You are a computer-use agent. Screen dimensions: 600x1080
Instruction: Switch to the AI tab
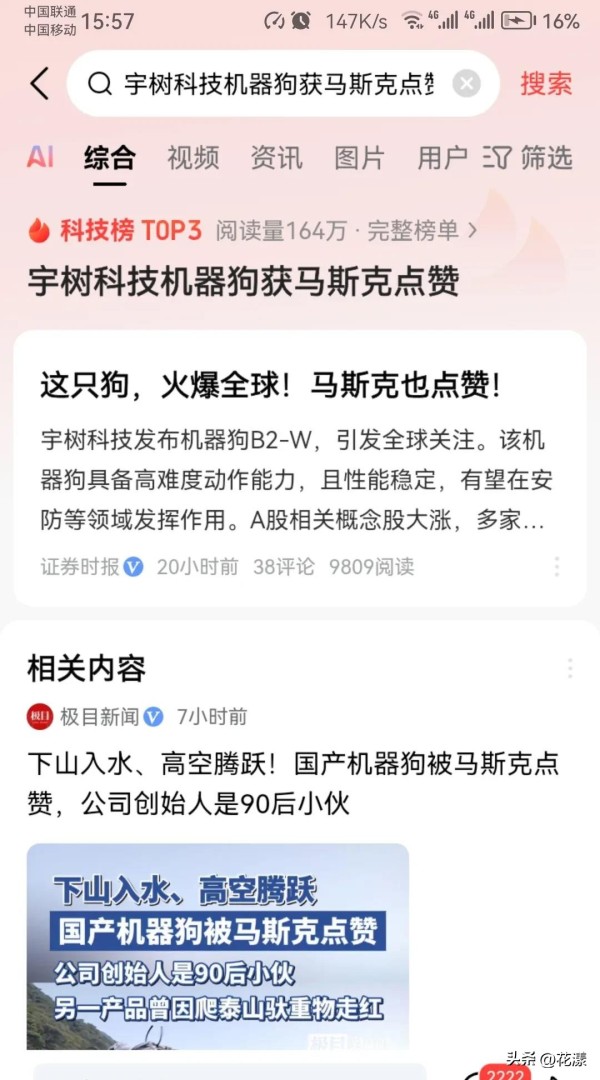pos(40,157)
